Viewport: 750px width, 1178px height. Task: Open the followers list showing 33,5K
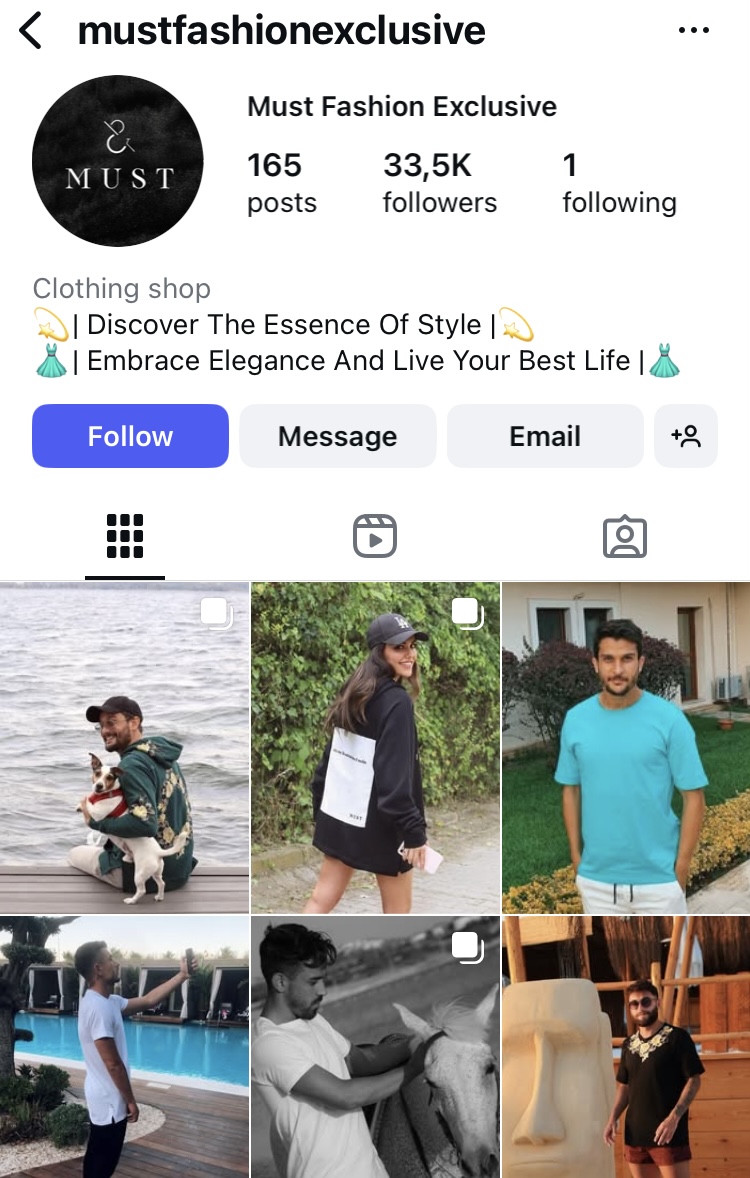pos(439,182)
